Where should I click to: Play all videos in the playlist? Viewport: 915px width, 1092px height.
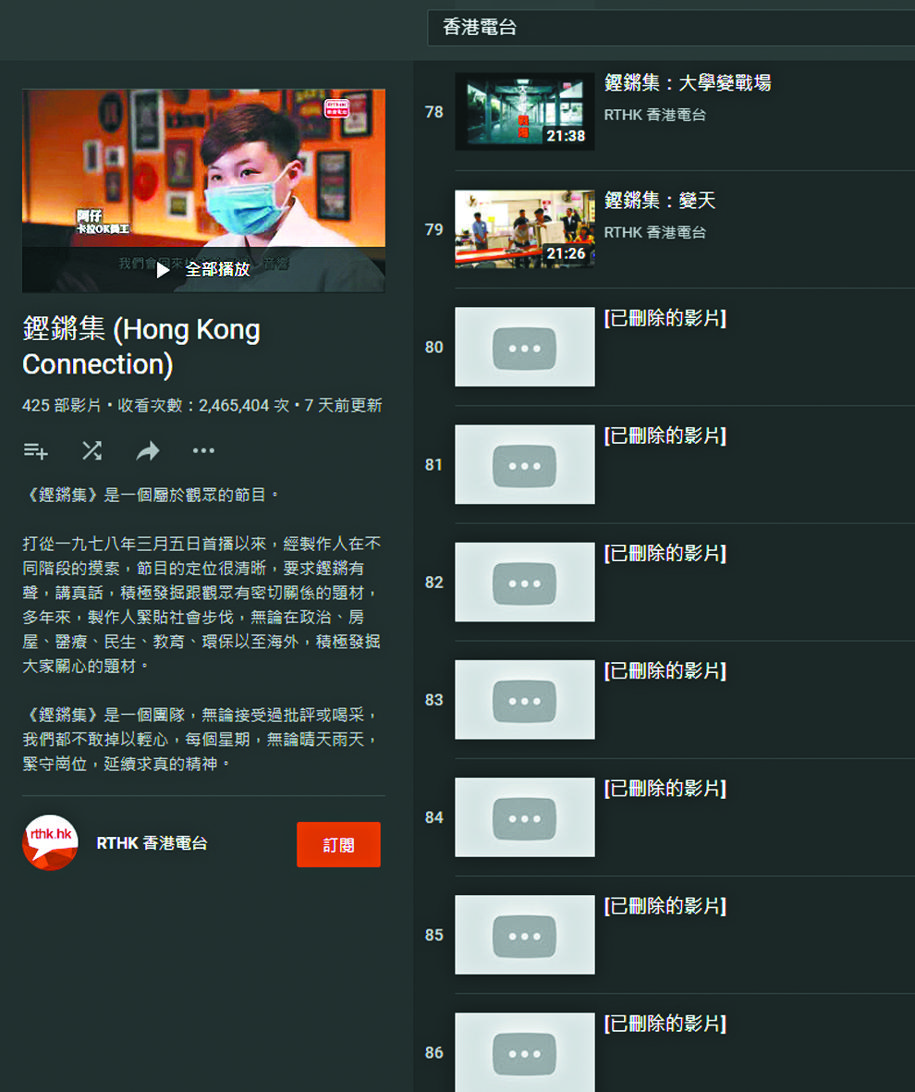tap(204, 269)
